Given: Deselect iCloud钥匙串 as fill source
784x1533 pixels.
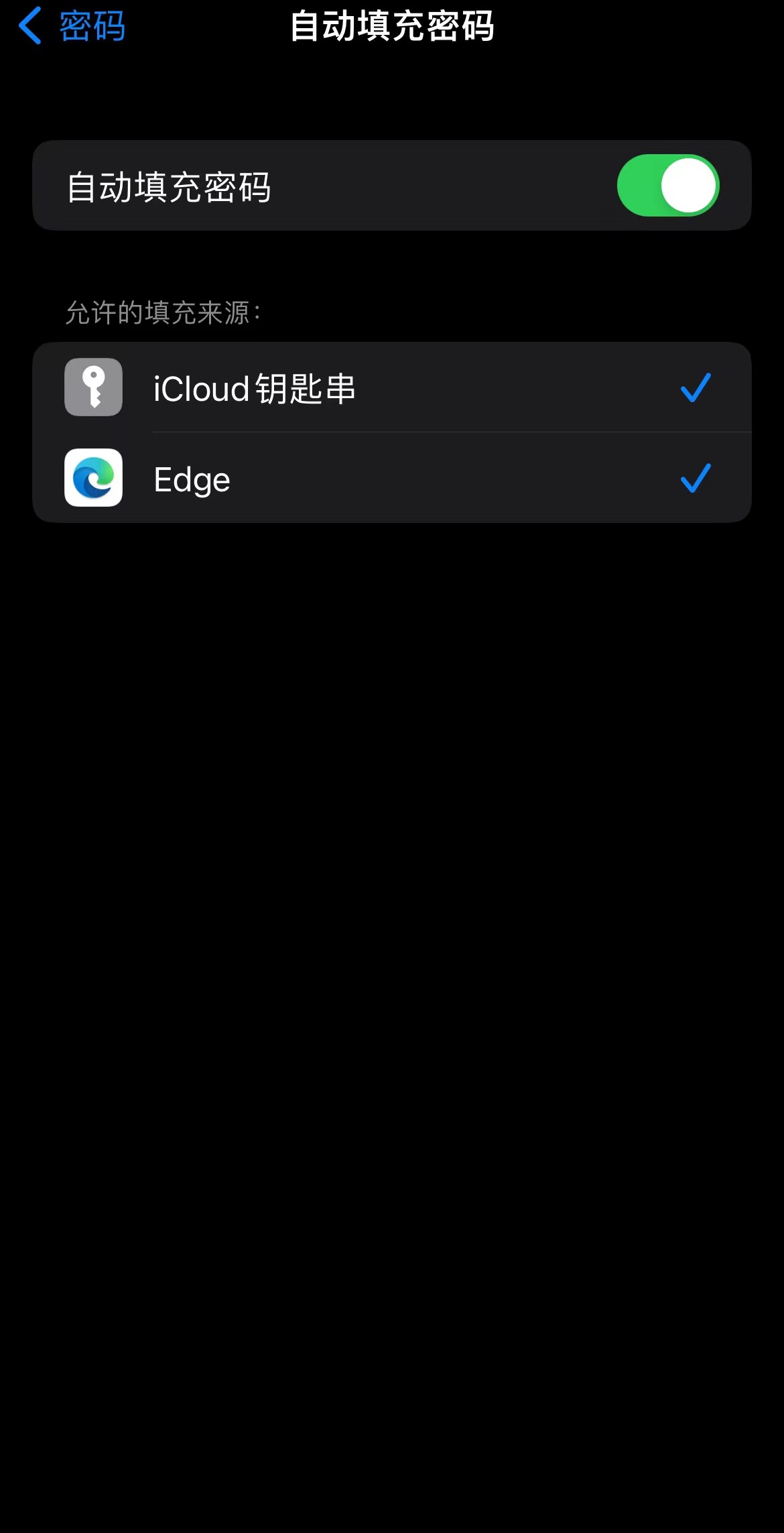Looking at the screenshot, I should (x=391, y=388).
